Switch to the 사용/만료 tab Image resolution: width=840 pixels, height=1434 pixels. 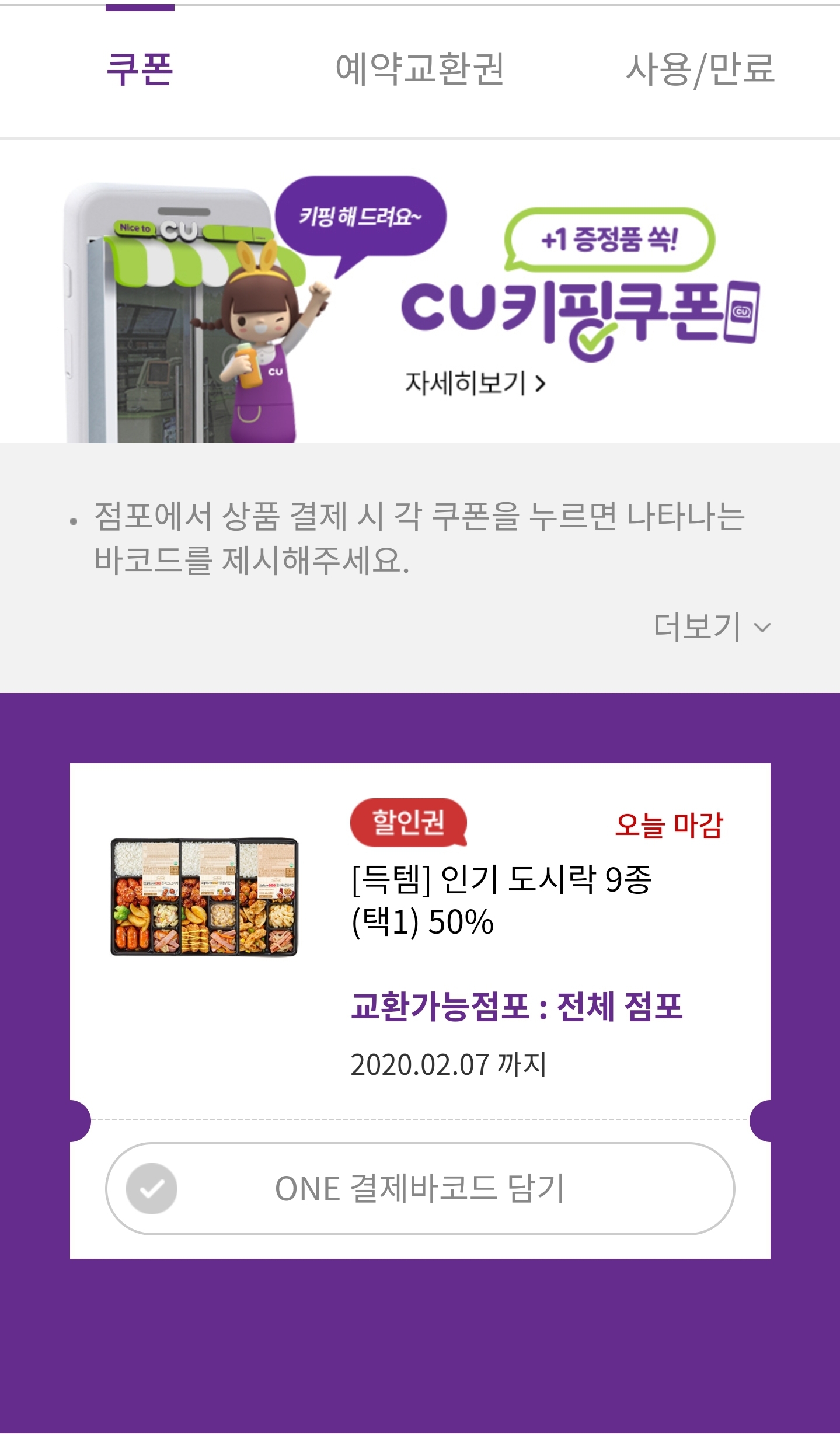[699, 69]
